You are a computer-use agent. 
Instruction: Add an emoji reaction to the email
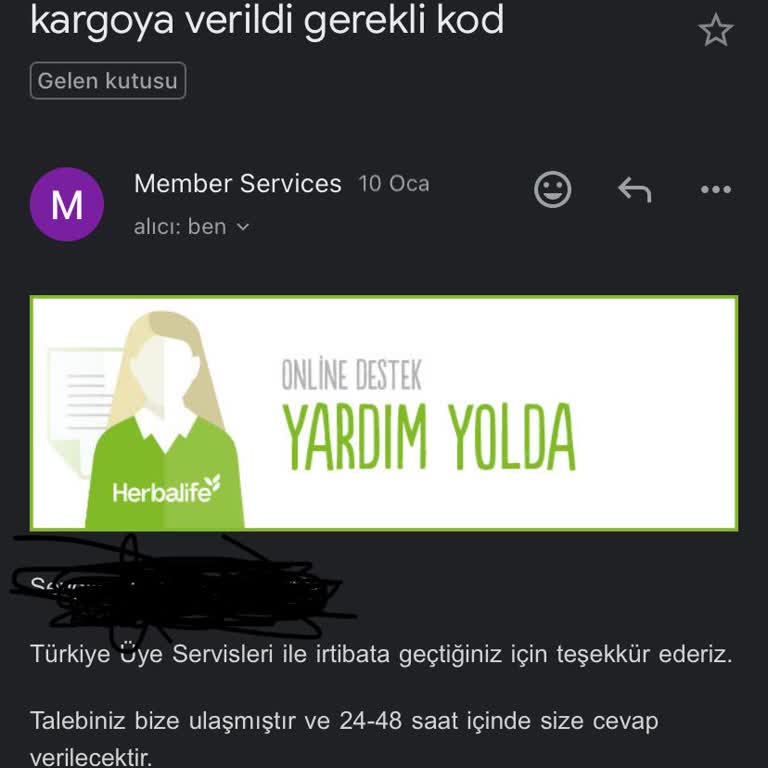point(552,189)
